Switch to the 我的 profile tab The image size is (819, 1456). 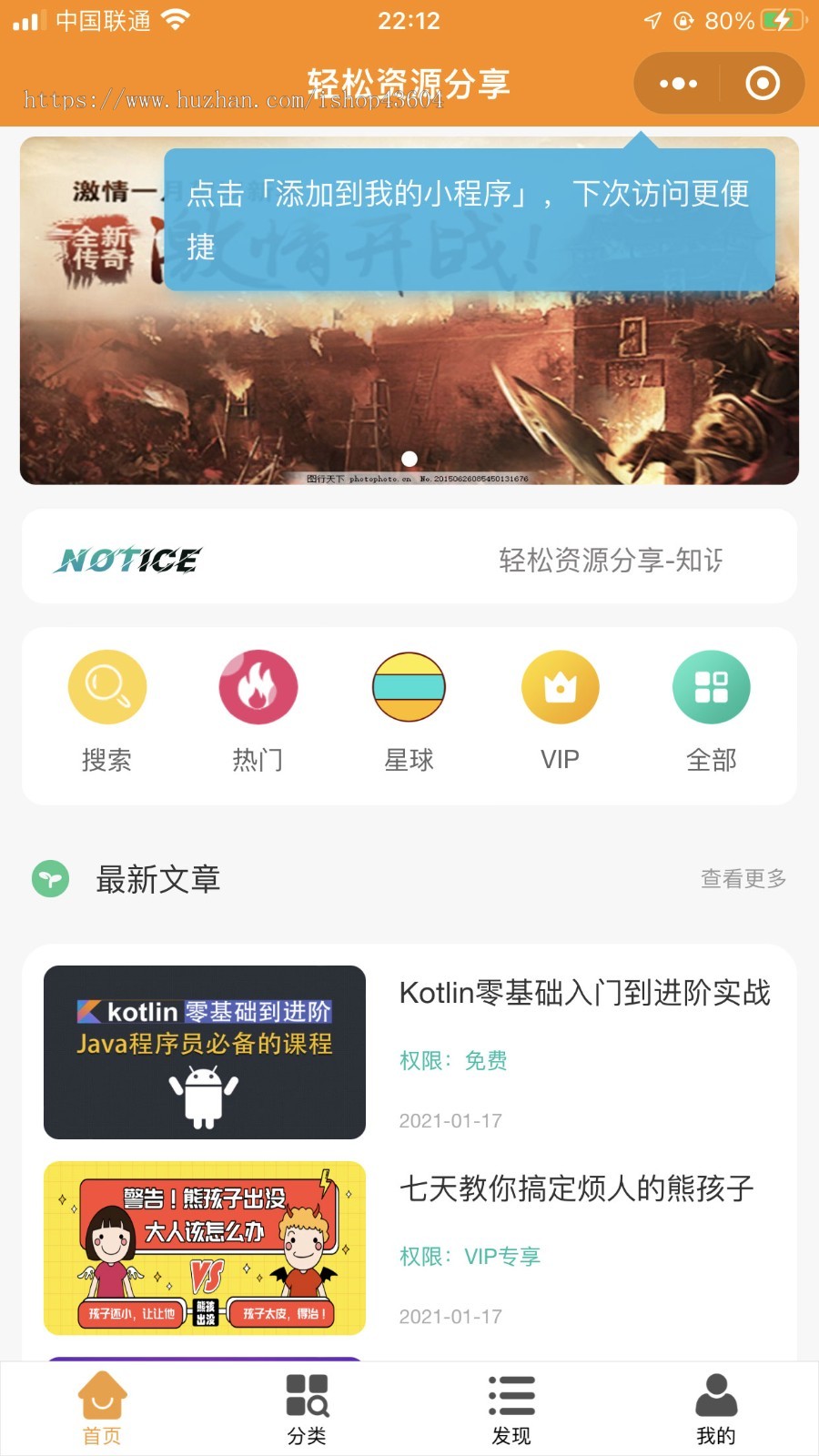pyautogui.click(x=716, y=1408)
